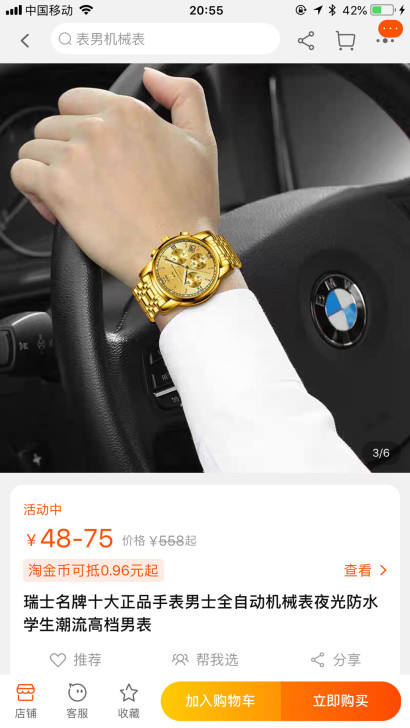Open the 店铺 store page
Viewport: 410px width, 728px height.
[26, 701]
